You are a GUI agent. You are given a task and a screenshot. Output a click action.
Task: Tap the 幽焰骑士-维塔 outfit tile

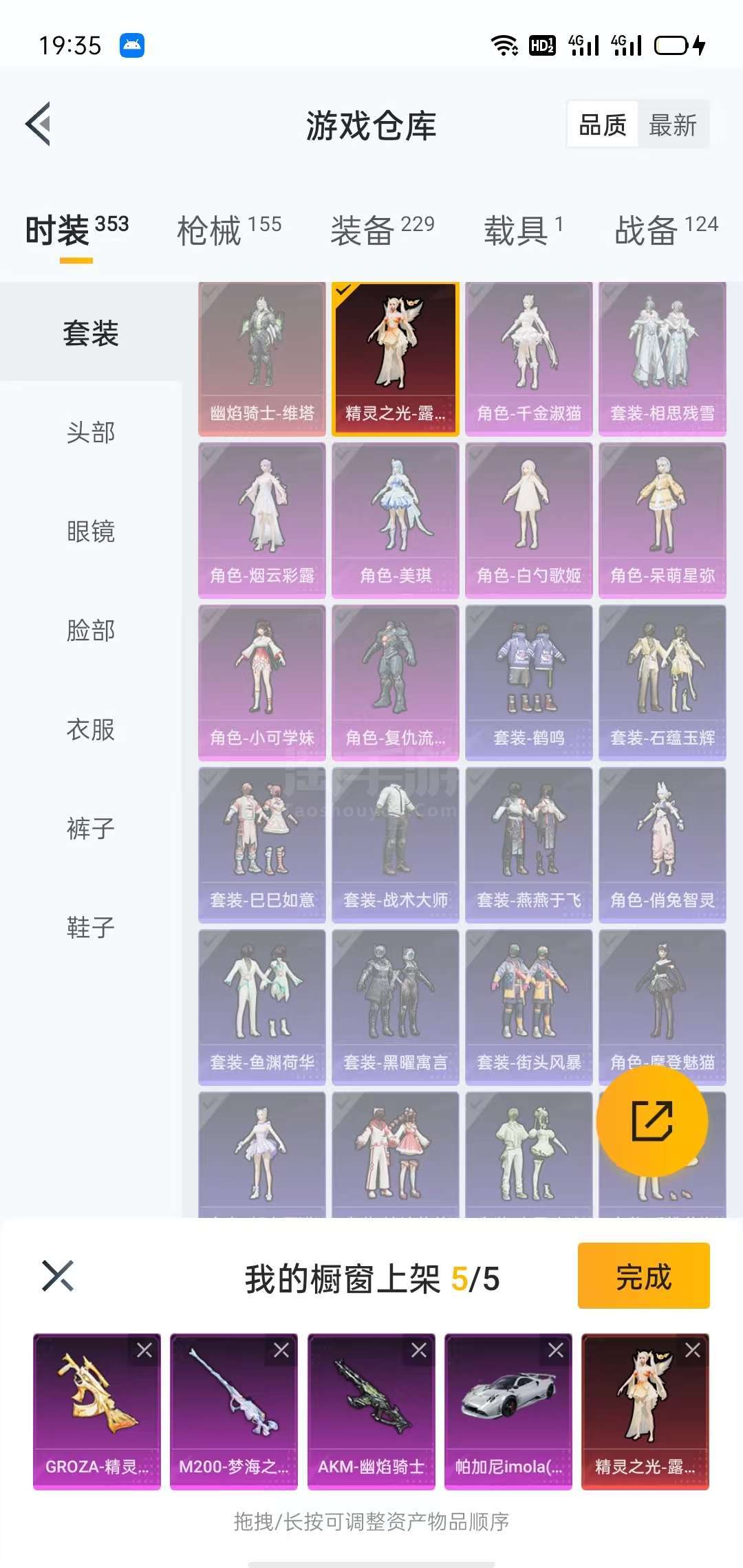[262, 359]
